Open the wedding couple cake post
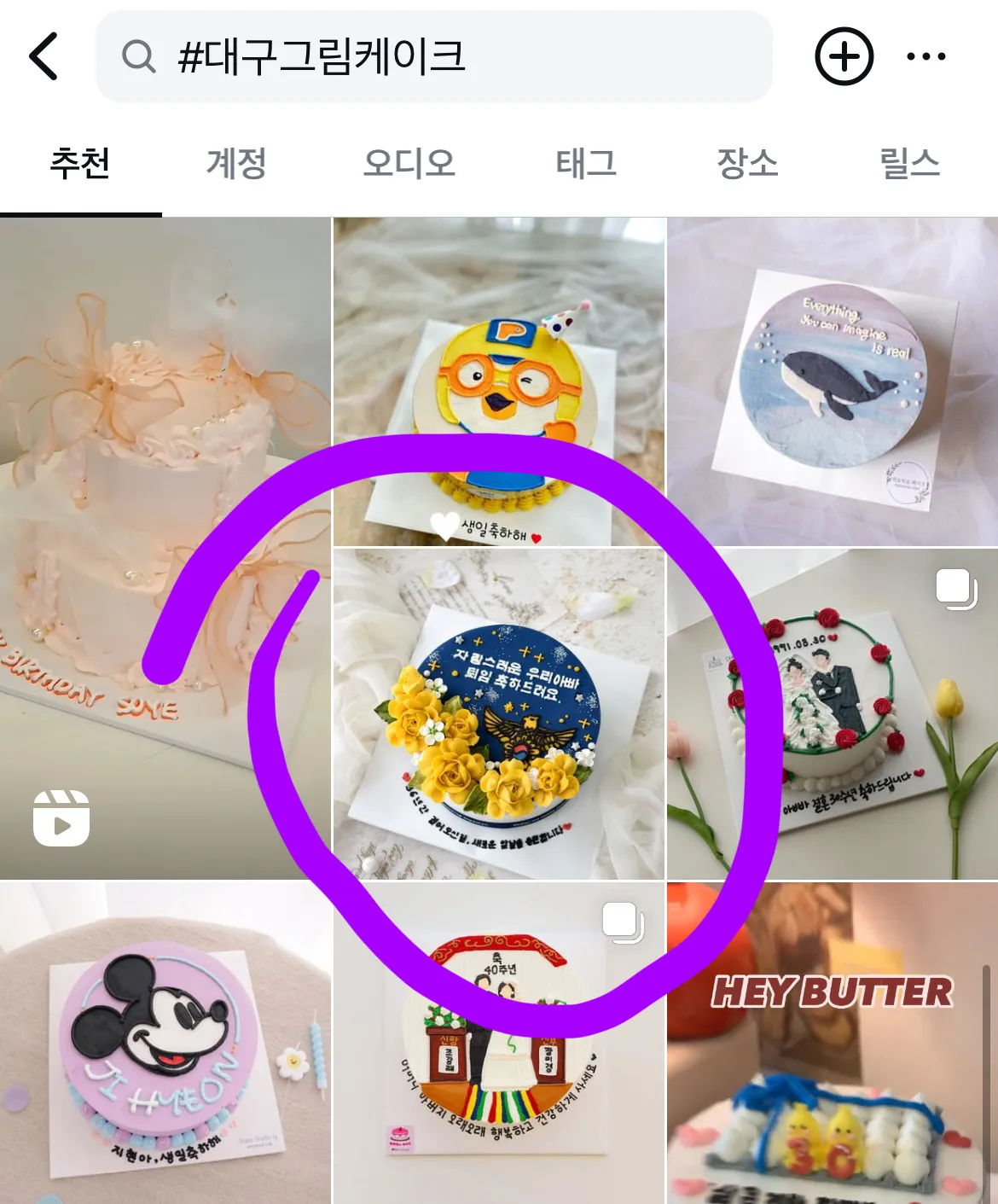 click(x=833, y=713)
